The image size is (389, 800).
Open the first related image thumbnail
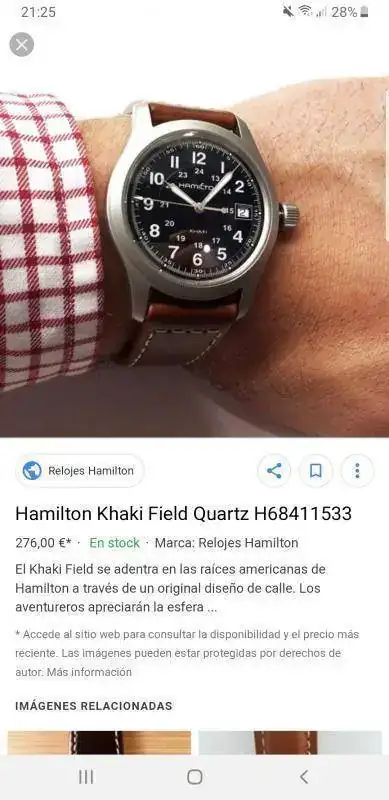(99, 743)
